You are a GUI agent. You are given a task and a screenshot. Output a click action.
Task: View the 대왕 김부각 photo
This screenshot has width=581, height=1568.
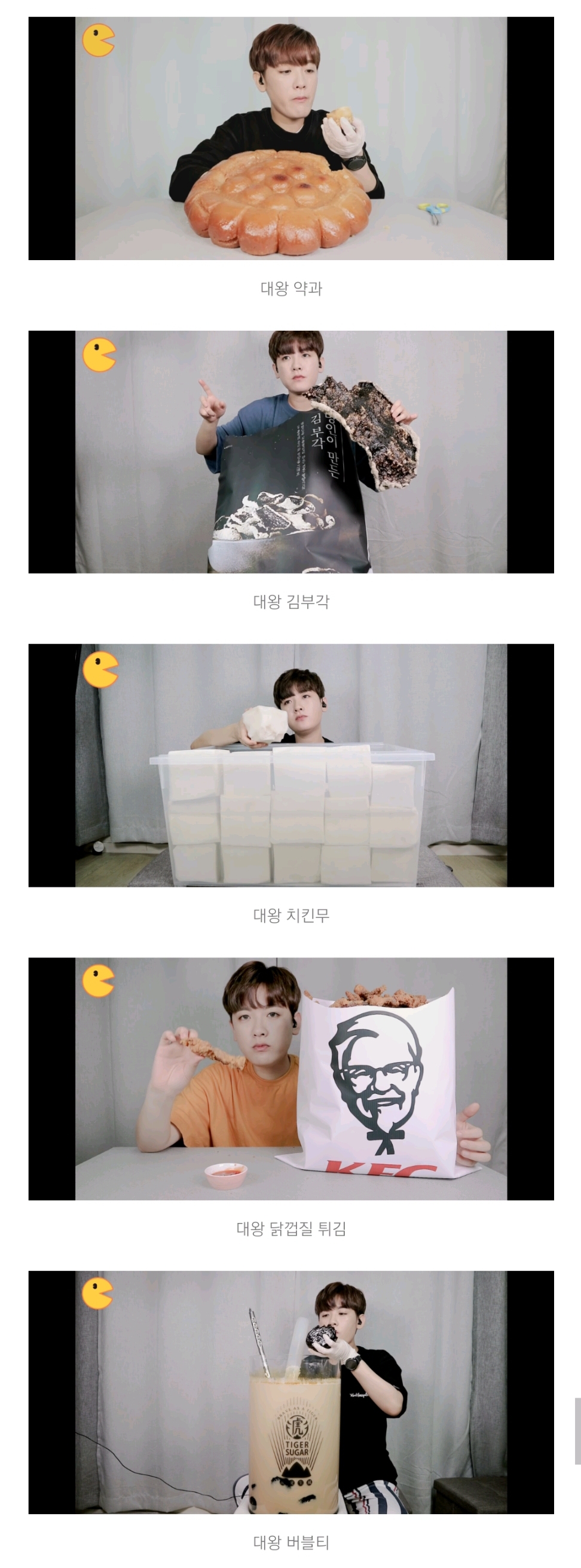(x=291, y=452)
